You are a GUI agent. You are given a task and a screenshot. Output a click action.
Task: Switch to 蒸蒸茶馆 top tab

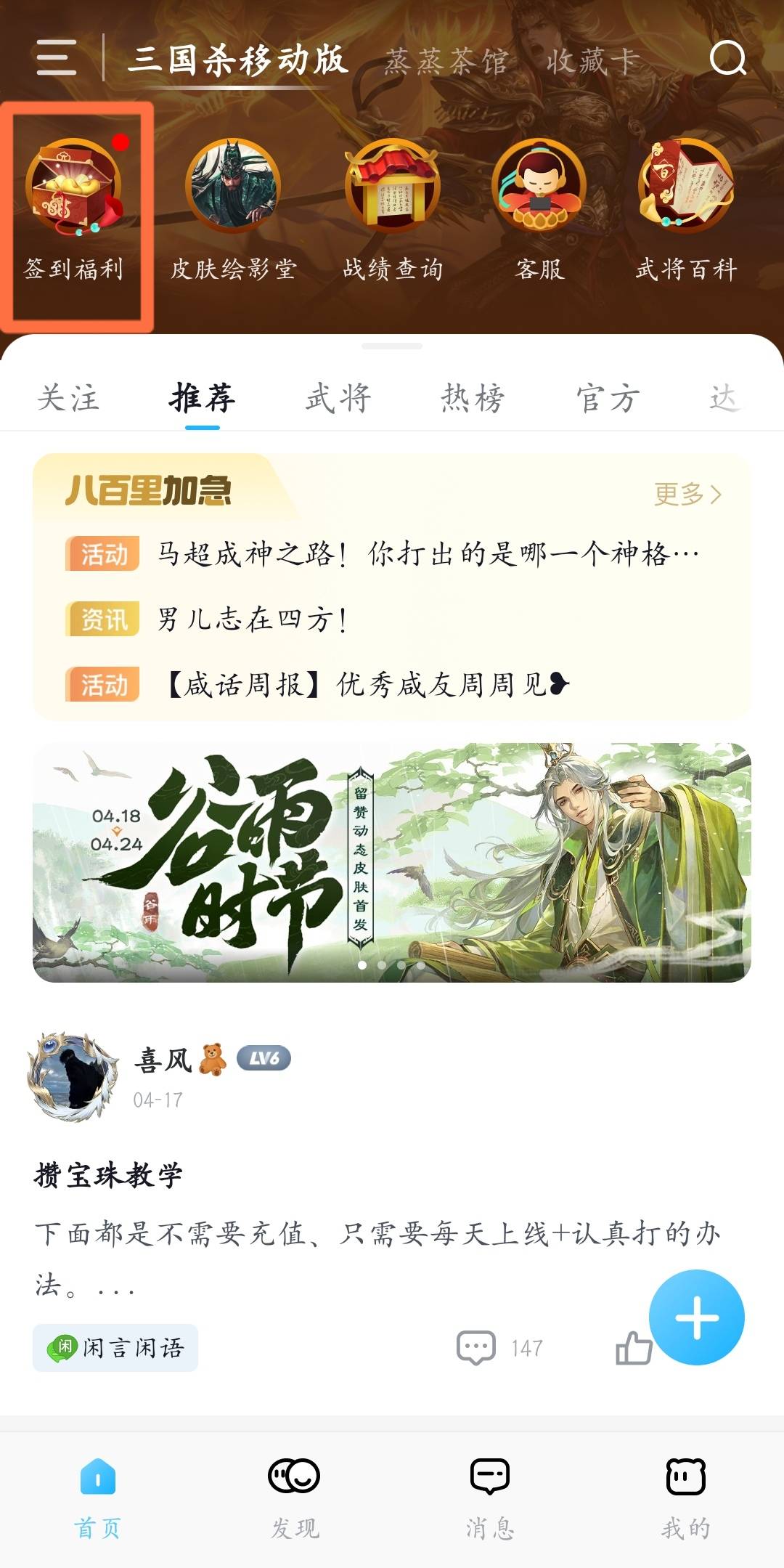(x=446, y=62)
